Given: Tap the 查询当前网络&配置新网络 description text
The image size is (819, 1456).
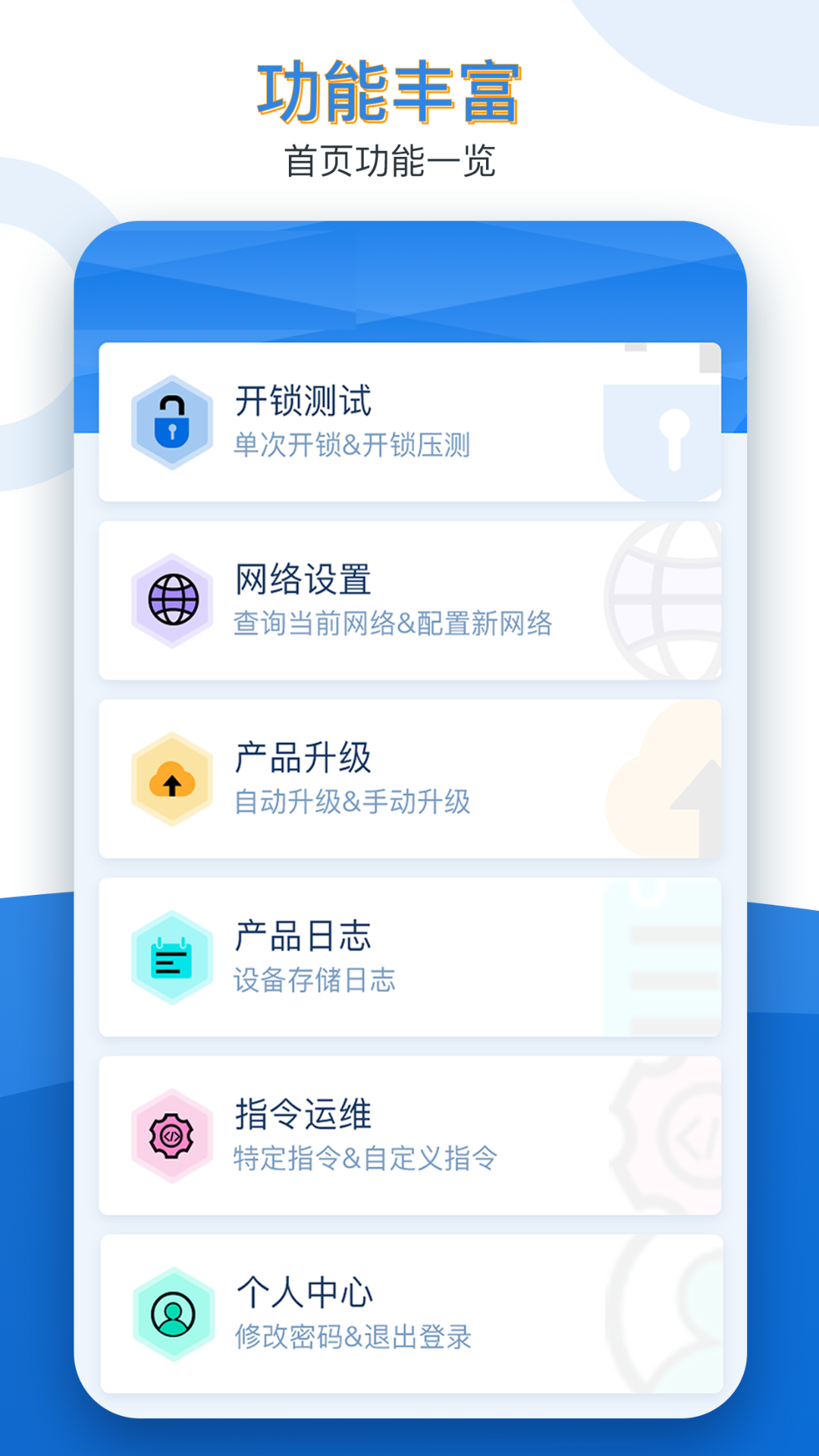Looking at the screenshot, I should click(394, 624).
